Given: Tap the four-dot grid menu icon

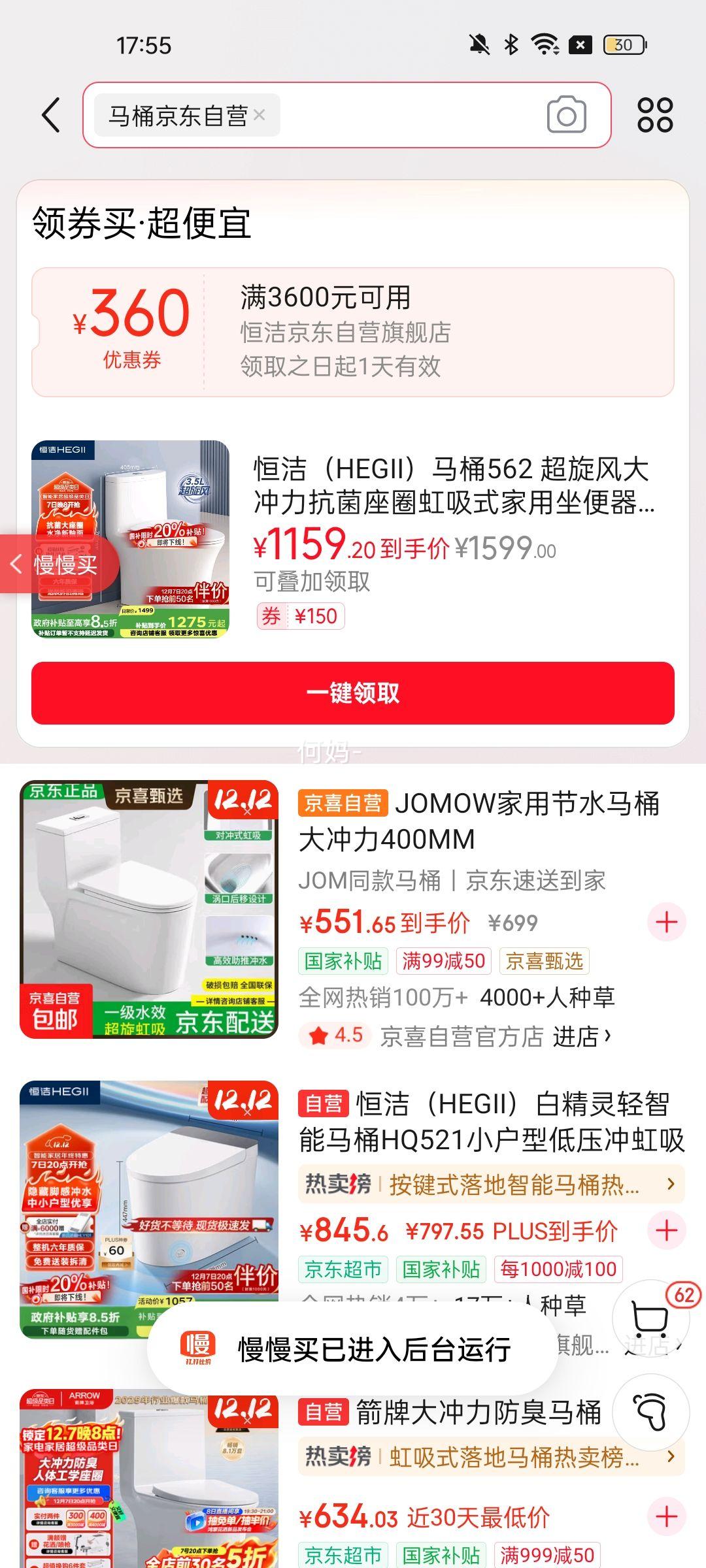Looking at the screenshot, I should (657, 114).
